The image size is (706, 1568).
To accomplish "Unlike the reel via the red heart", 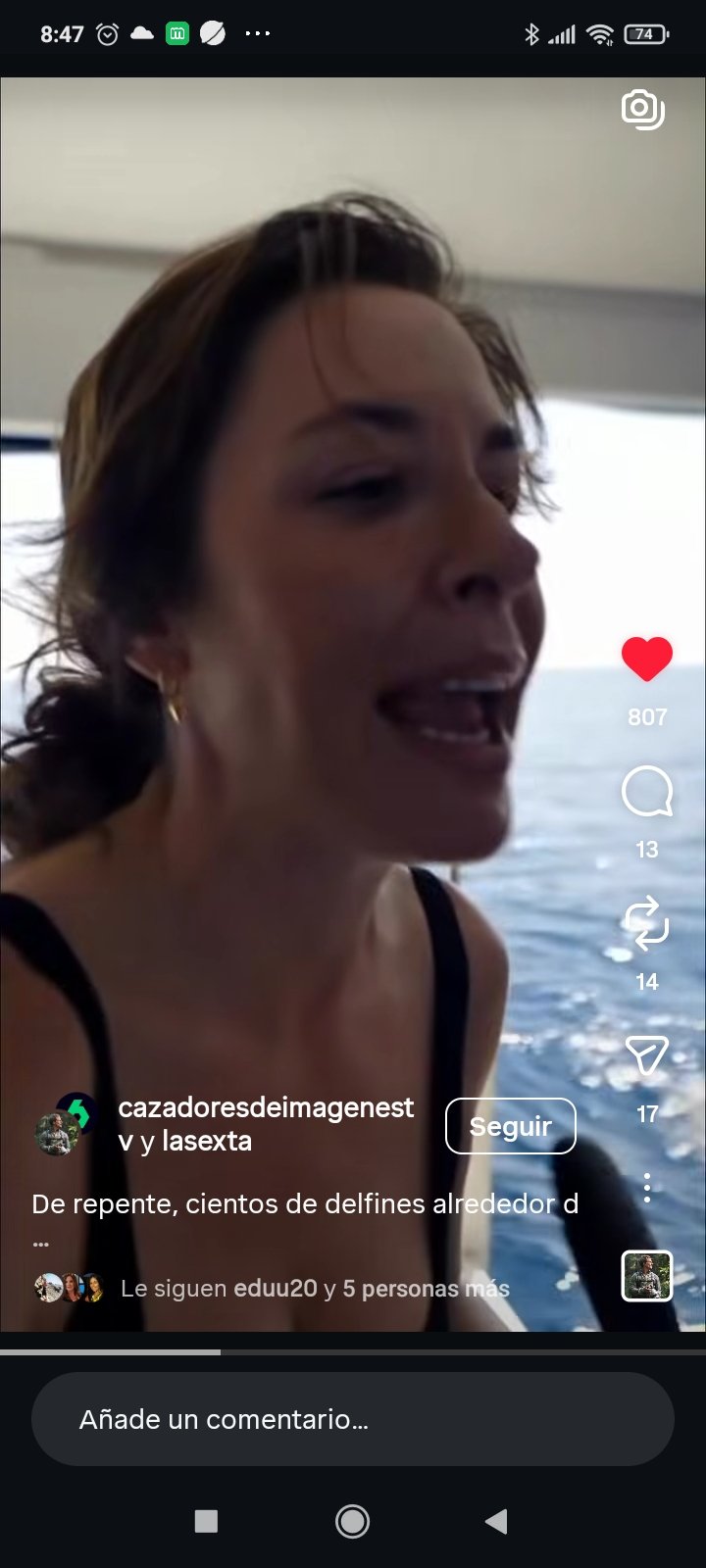I will coord(646,660).
